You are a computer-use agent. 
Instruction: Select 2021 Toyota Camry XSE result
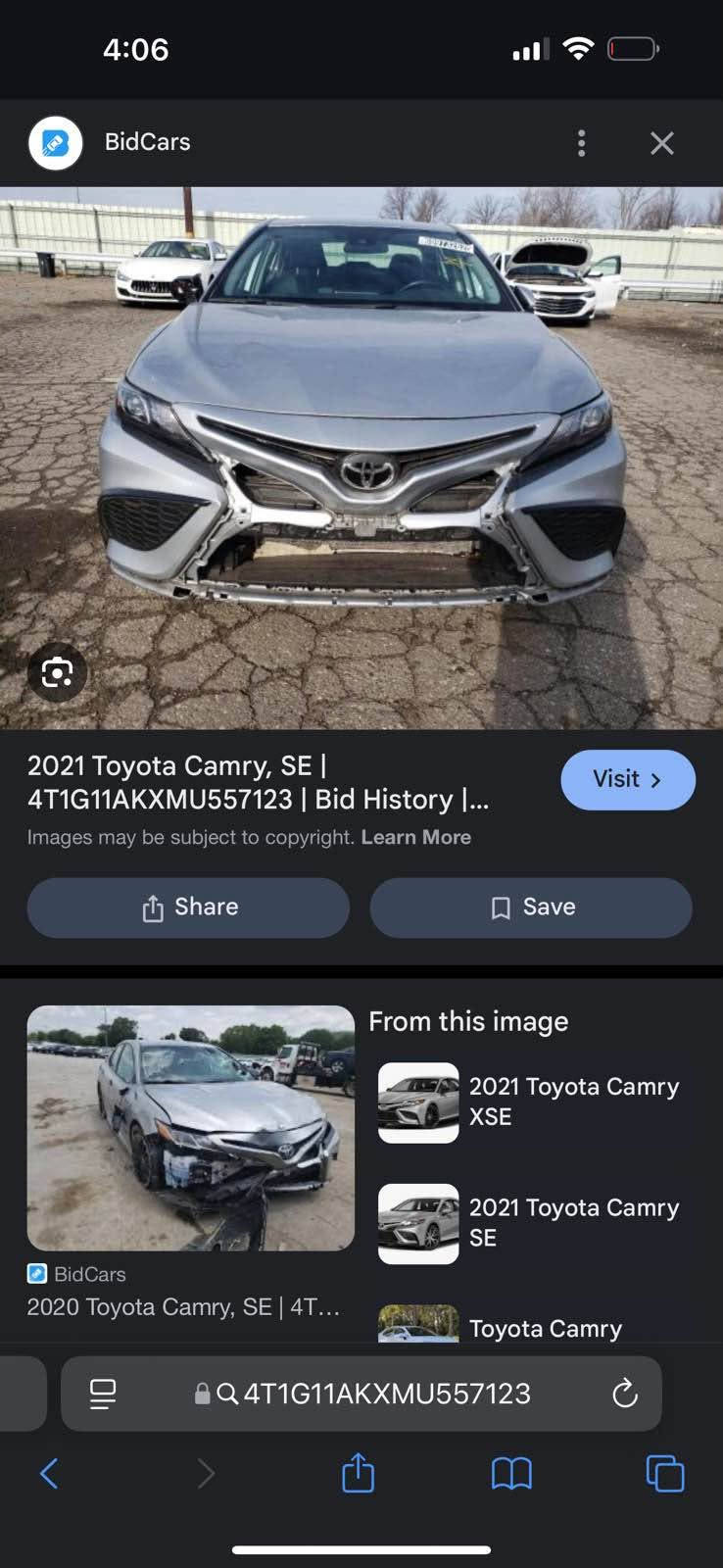tap(534, 1102)
